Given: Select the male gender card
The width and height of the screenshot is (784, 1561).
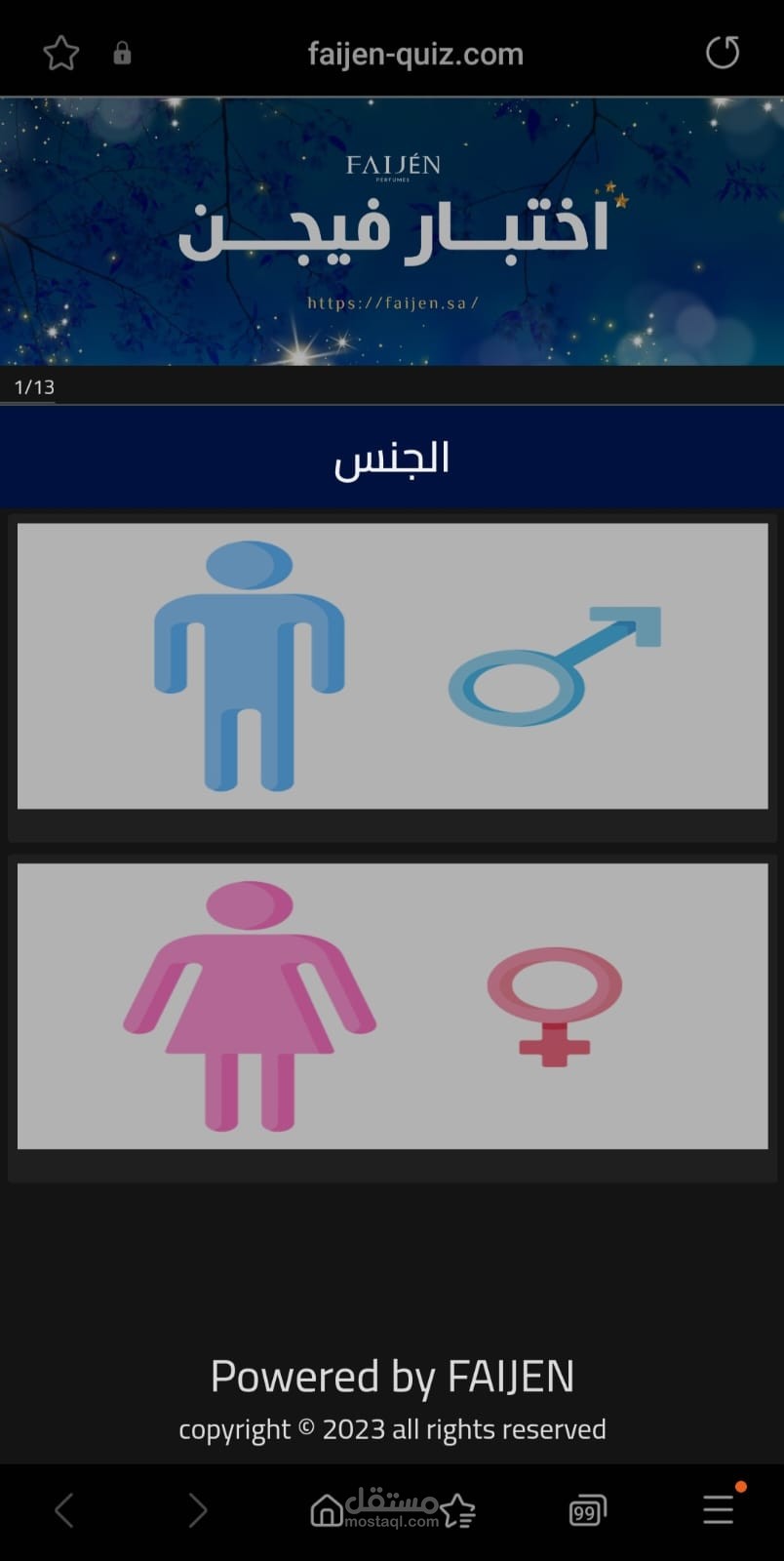Looking at the screenshot, I should tap(392, 666).
